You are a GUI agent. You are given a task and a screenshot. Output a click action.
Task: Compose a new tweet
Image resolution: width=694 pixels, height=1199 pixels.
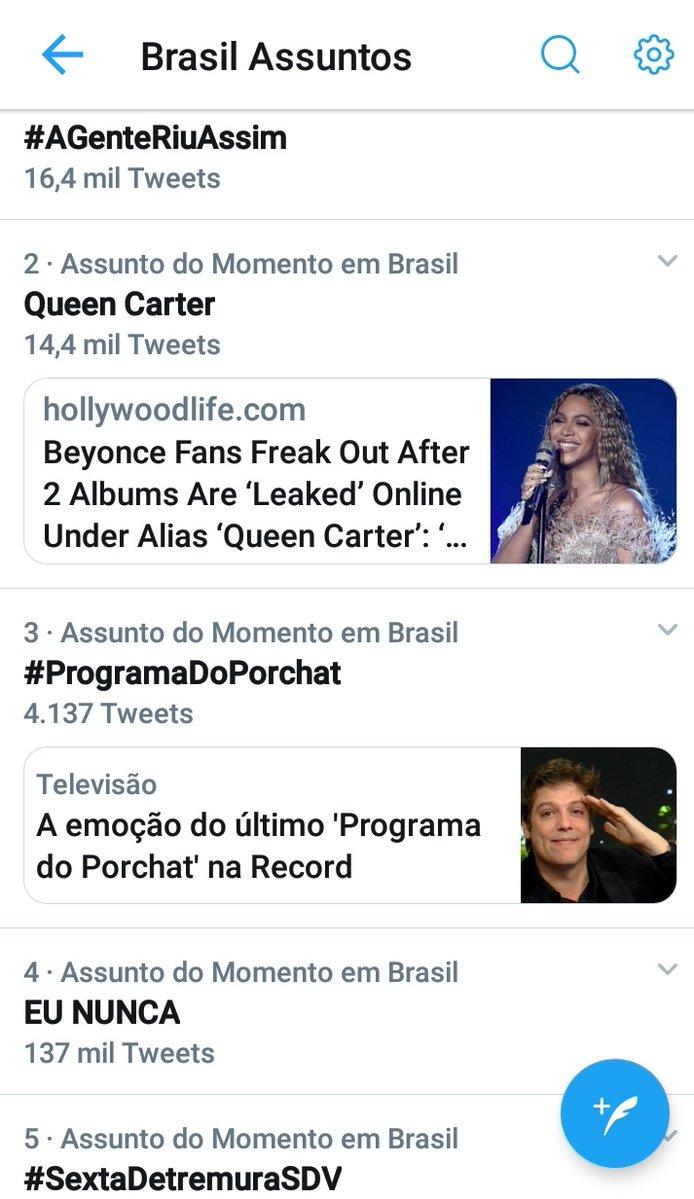pos(614,1113)
